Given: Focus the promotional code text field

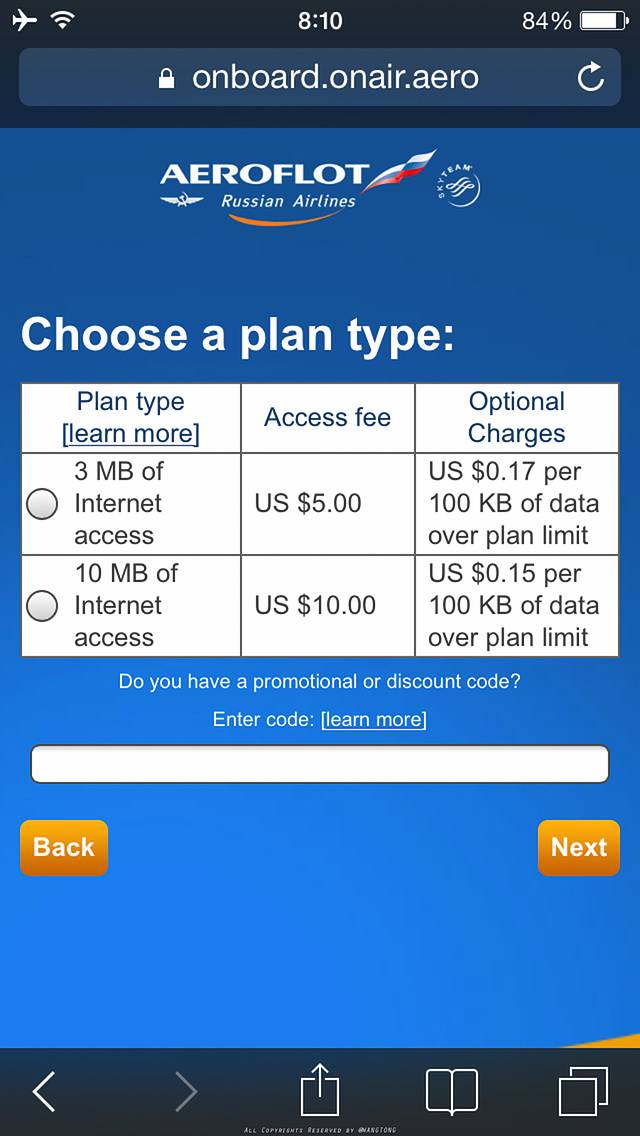Looking at the screenshot, I should [x=320, y=765].
